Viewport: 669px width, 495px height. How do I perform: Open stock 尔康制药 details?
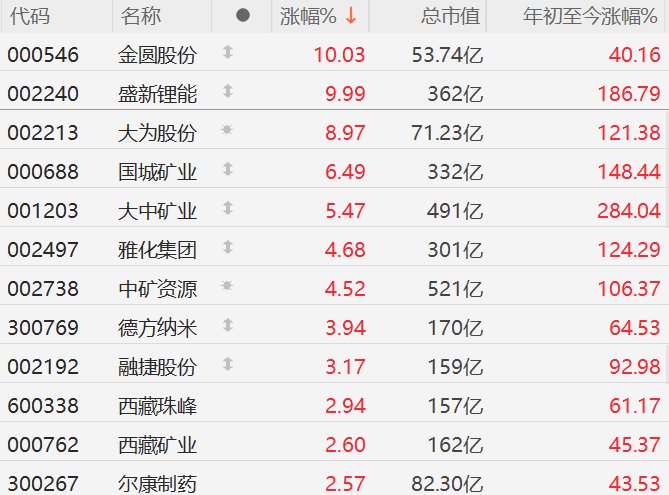pyautogui.click(x=157, y=483)
